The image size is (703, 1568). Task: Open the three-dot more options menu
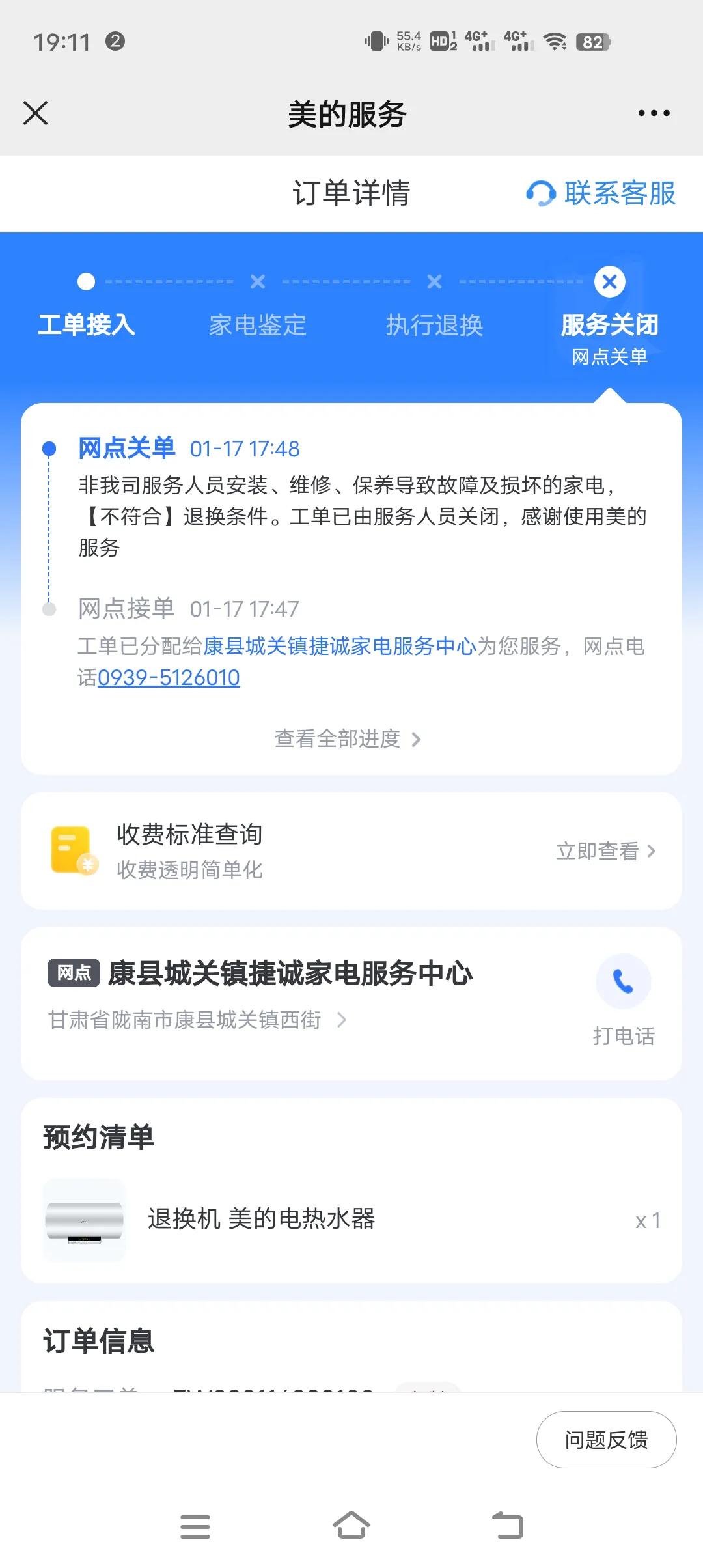[x=654, y=113]
